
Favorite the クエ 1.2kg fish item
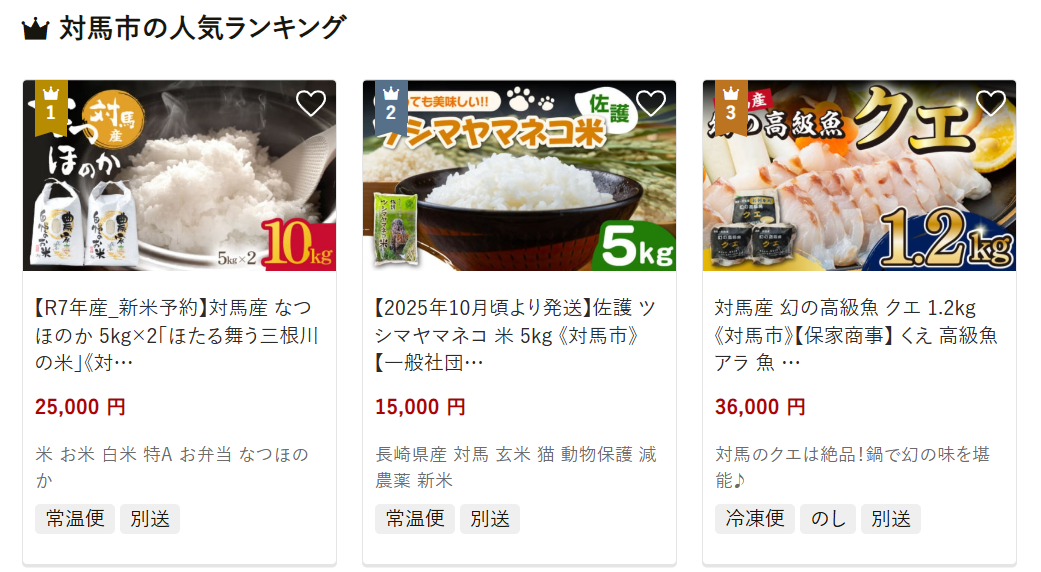pyautogui.click(x=990, y=103)
